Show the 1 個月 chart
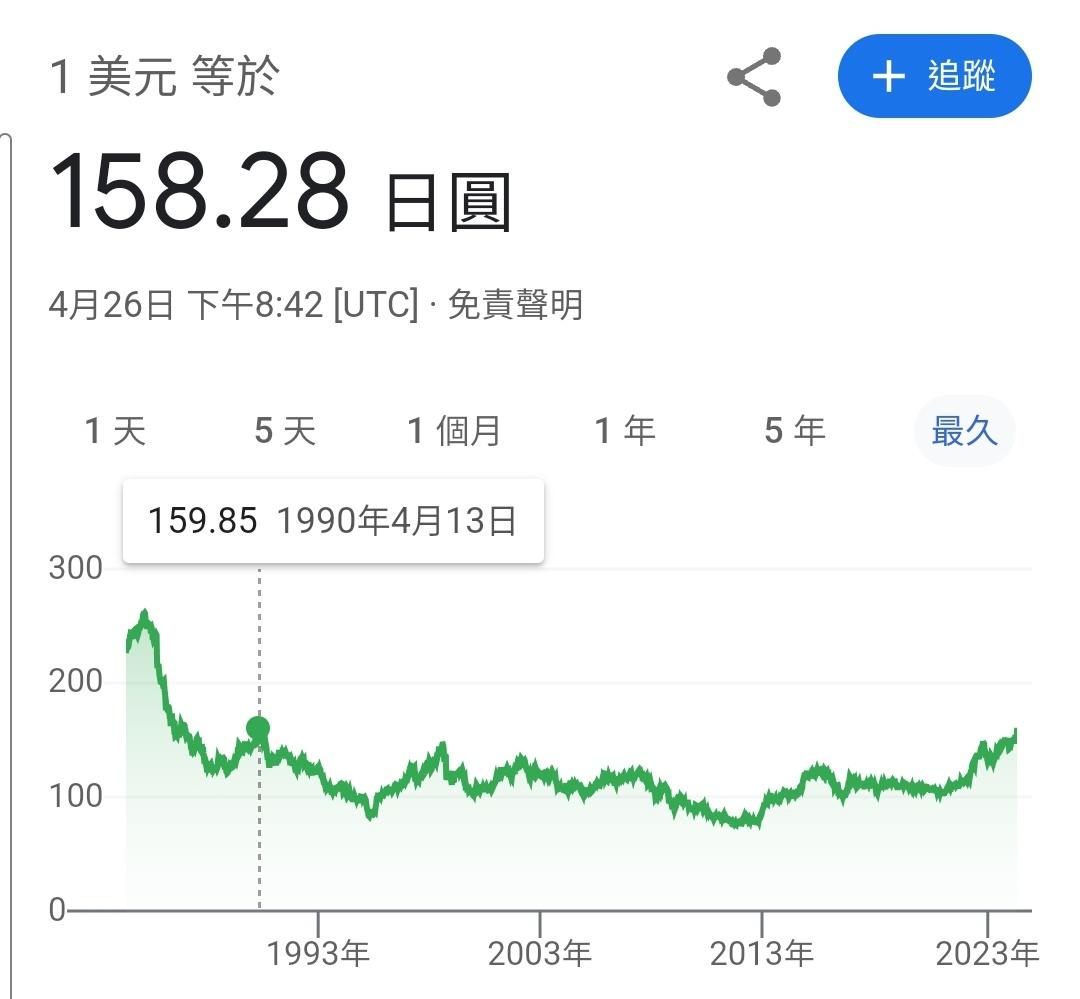 [x=454, y=431]
